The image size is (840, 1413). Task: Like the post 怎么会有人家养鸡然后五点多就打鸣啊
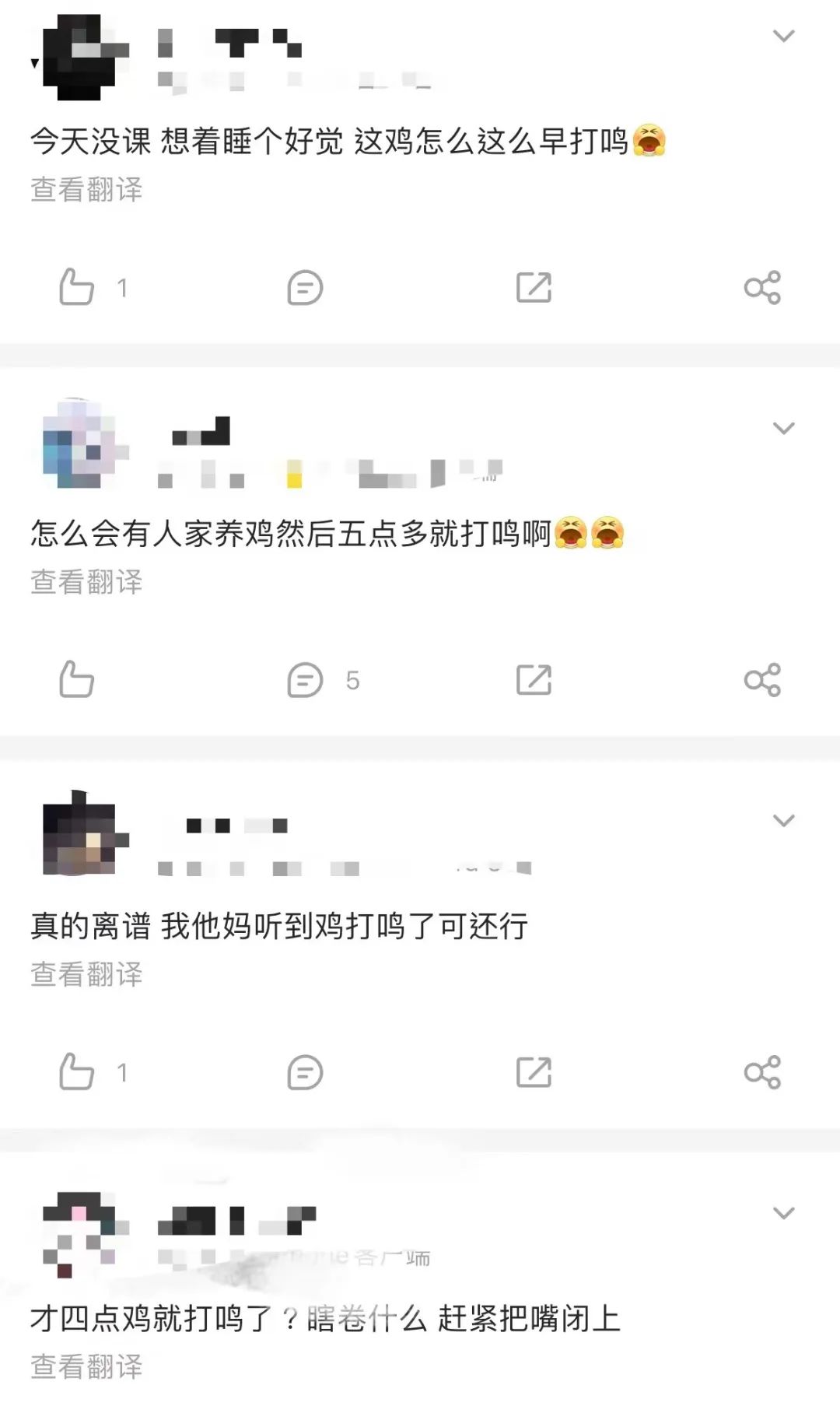coord(77,679)
